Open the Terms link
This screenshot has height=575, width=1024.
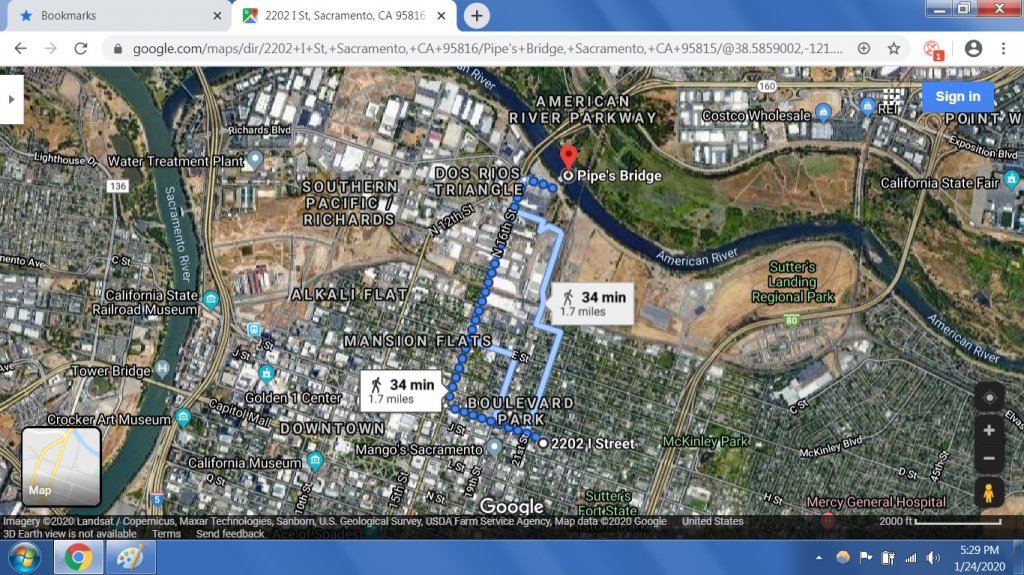tap(166, 534)
